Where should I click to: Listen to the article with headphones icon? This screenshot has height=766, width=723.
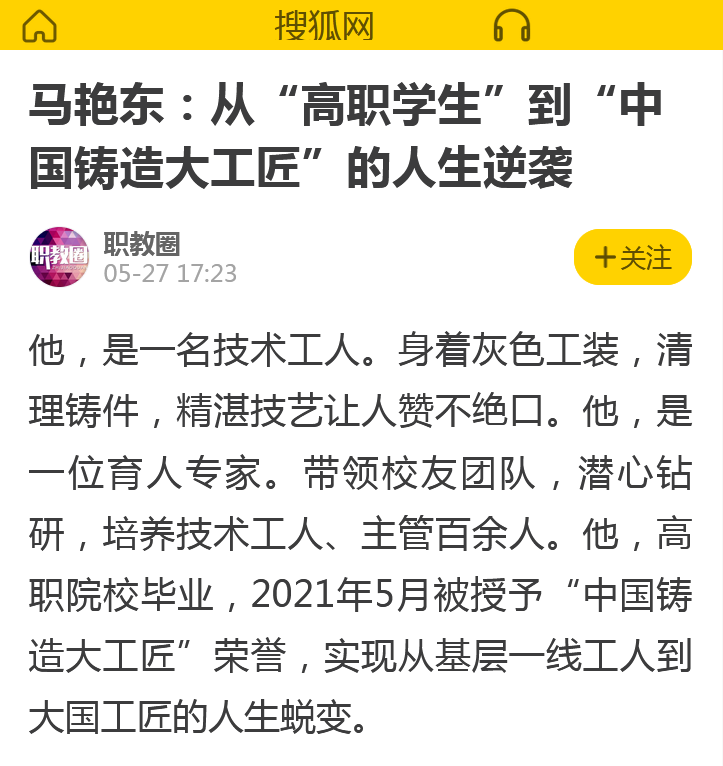[x=512, y=25]
